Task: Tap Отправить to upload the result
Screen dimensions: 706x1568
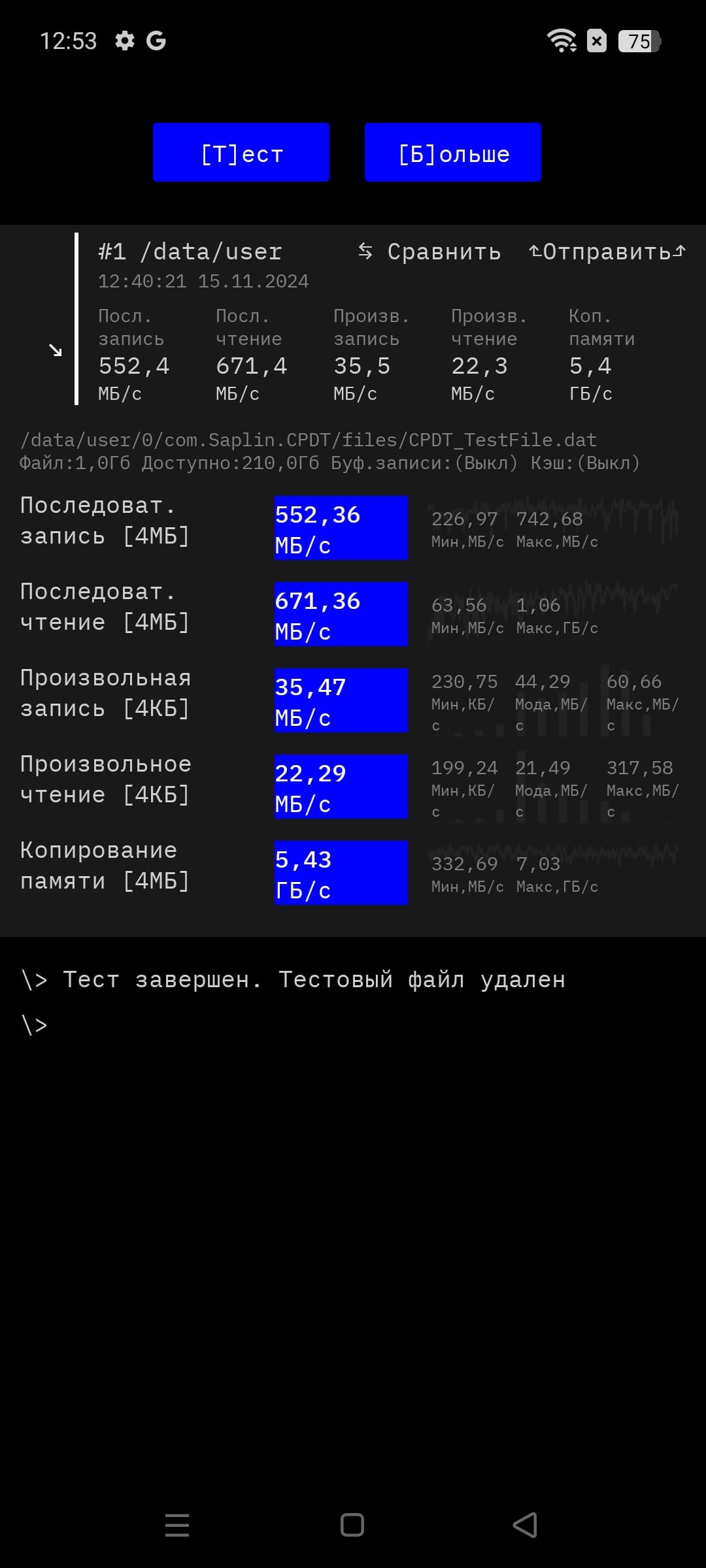Action: coord(607,252)
